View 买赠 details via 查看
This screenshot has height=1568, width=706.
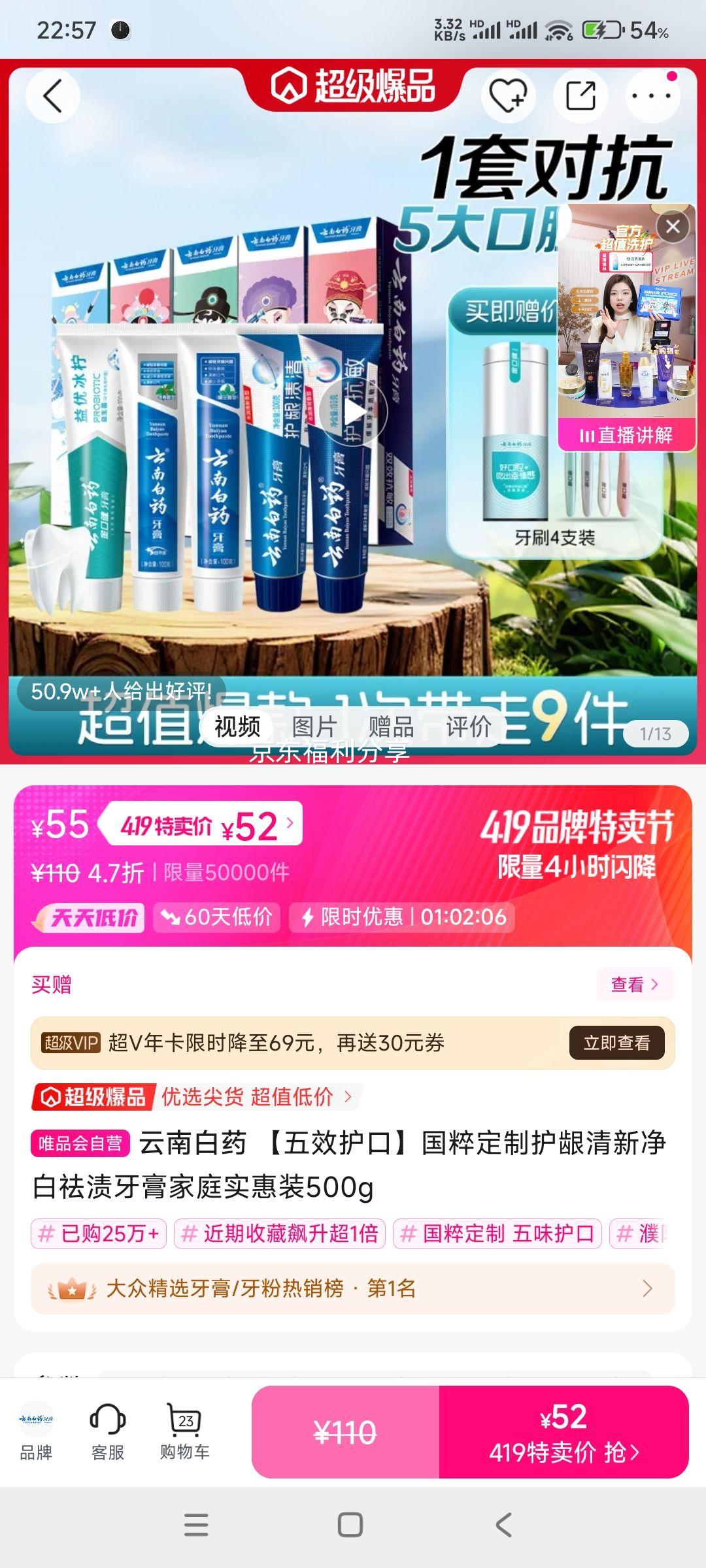click(x=634, y=984)
